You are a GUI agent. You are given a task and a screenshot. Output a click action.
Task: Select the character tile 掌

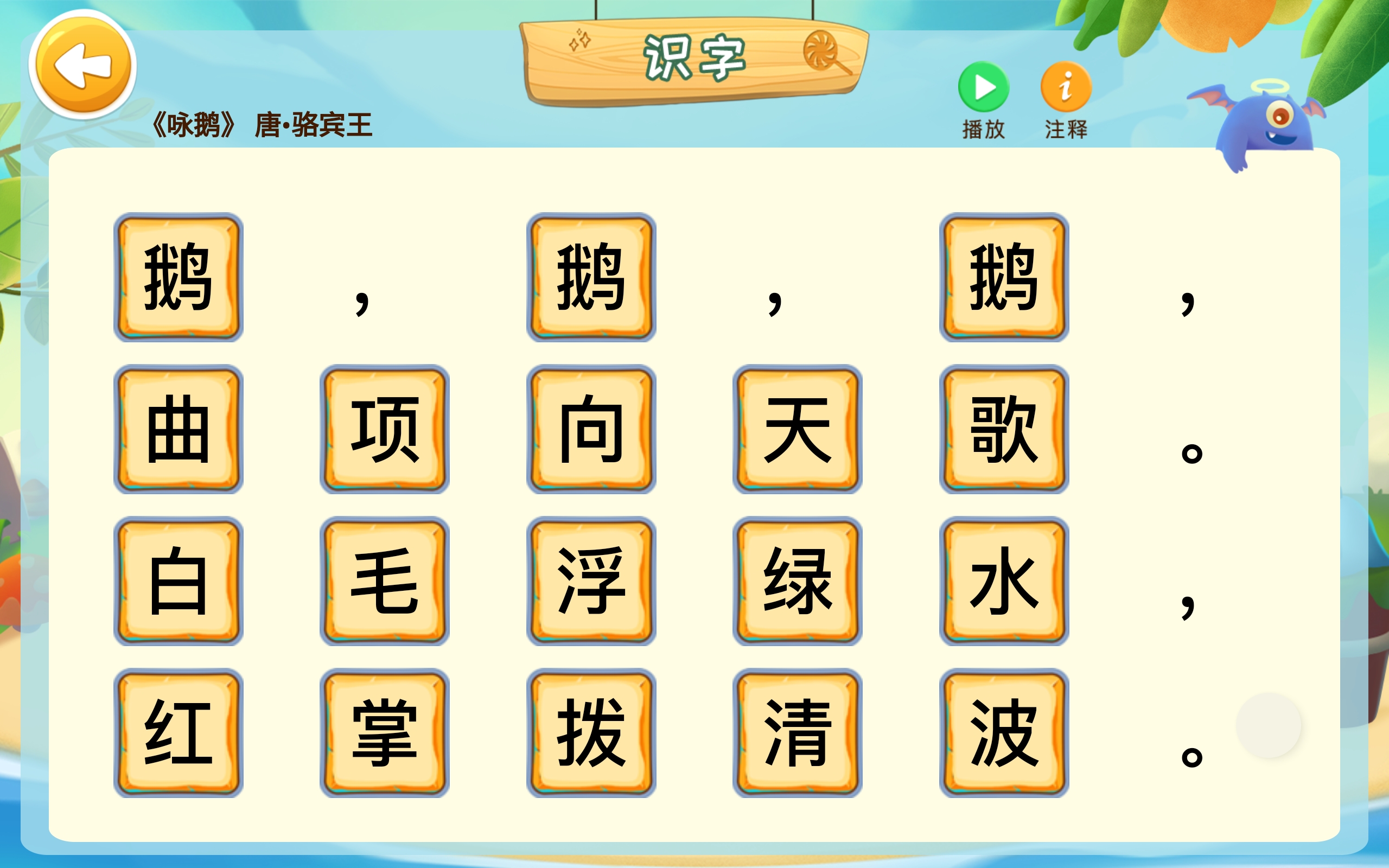[385, 732]
